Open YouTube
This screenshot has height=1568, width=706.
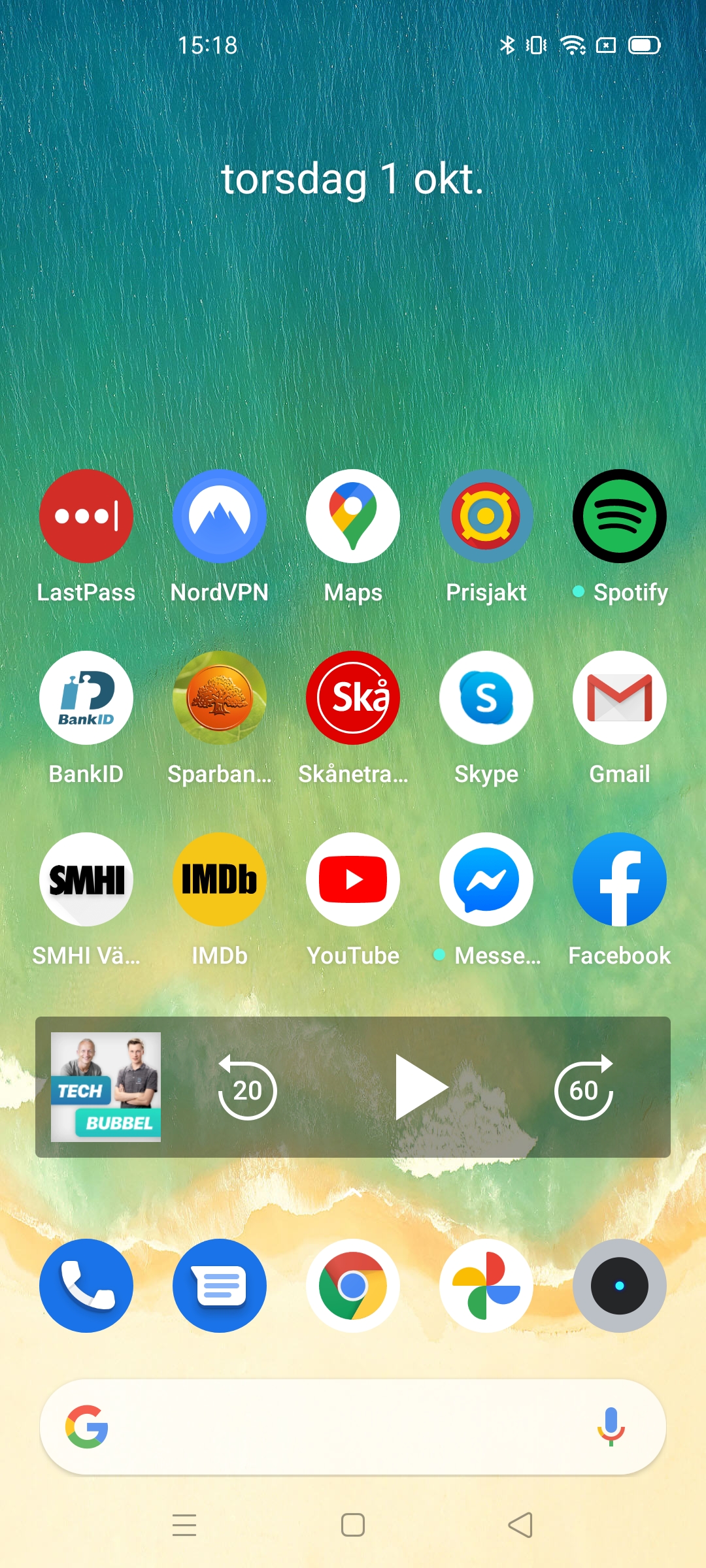pos(353,879)
